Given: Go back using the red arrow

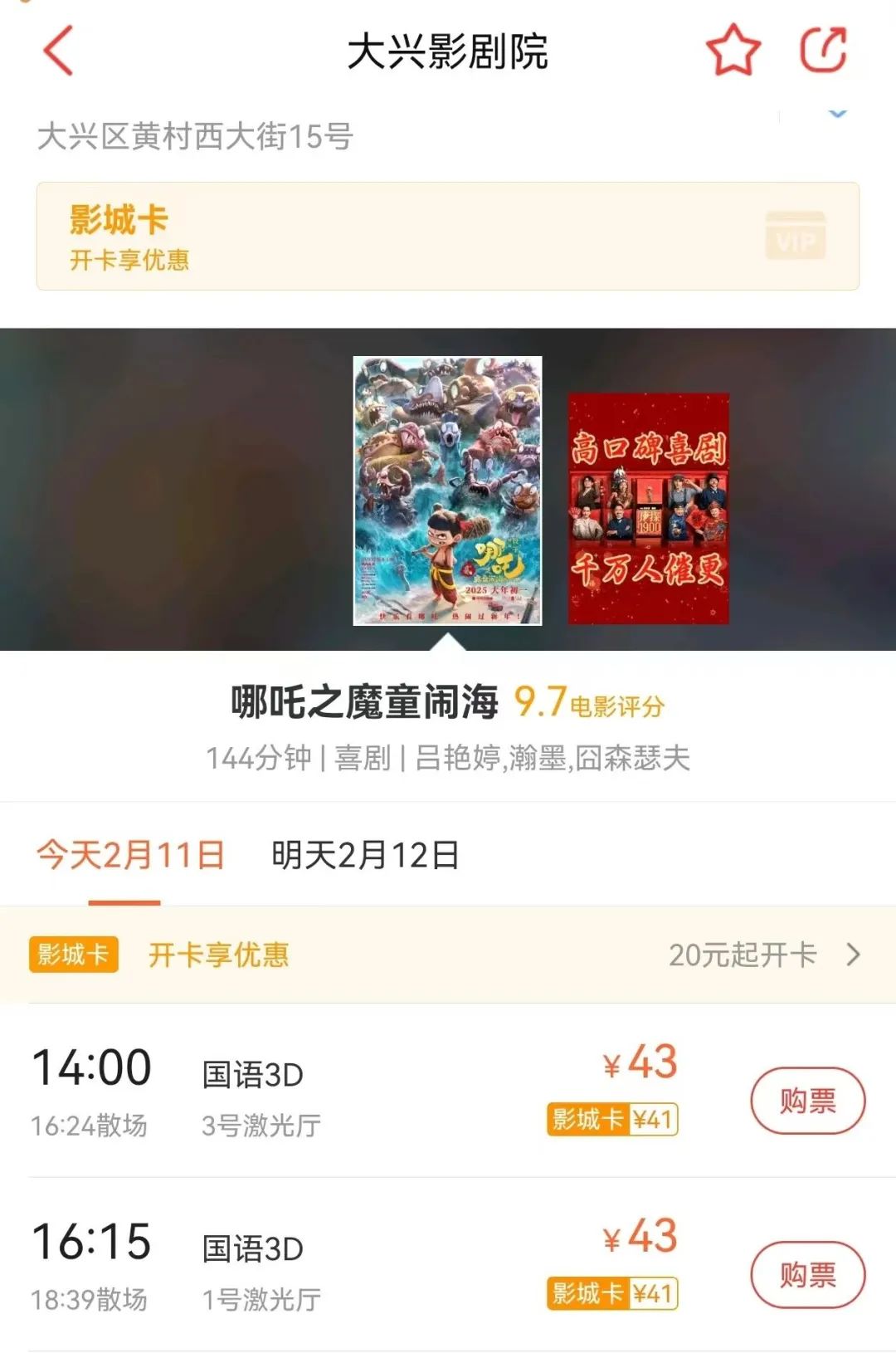Looking at the screenshot, I should [58, 51].
